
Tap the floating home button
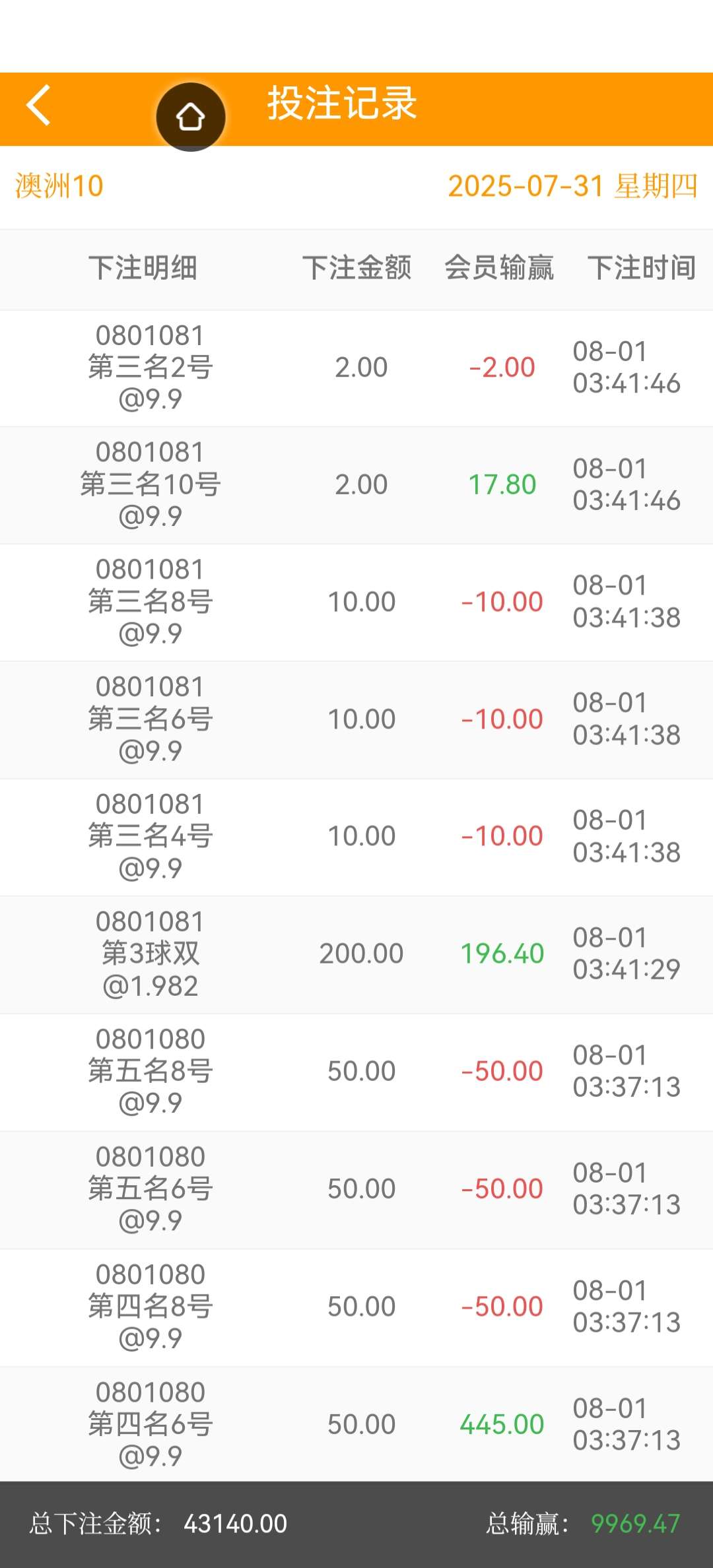click(191, 117)
